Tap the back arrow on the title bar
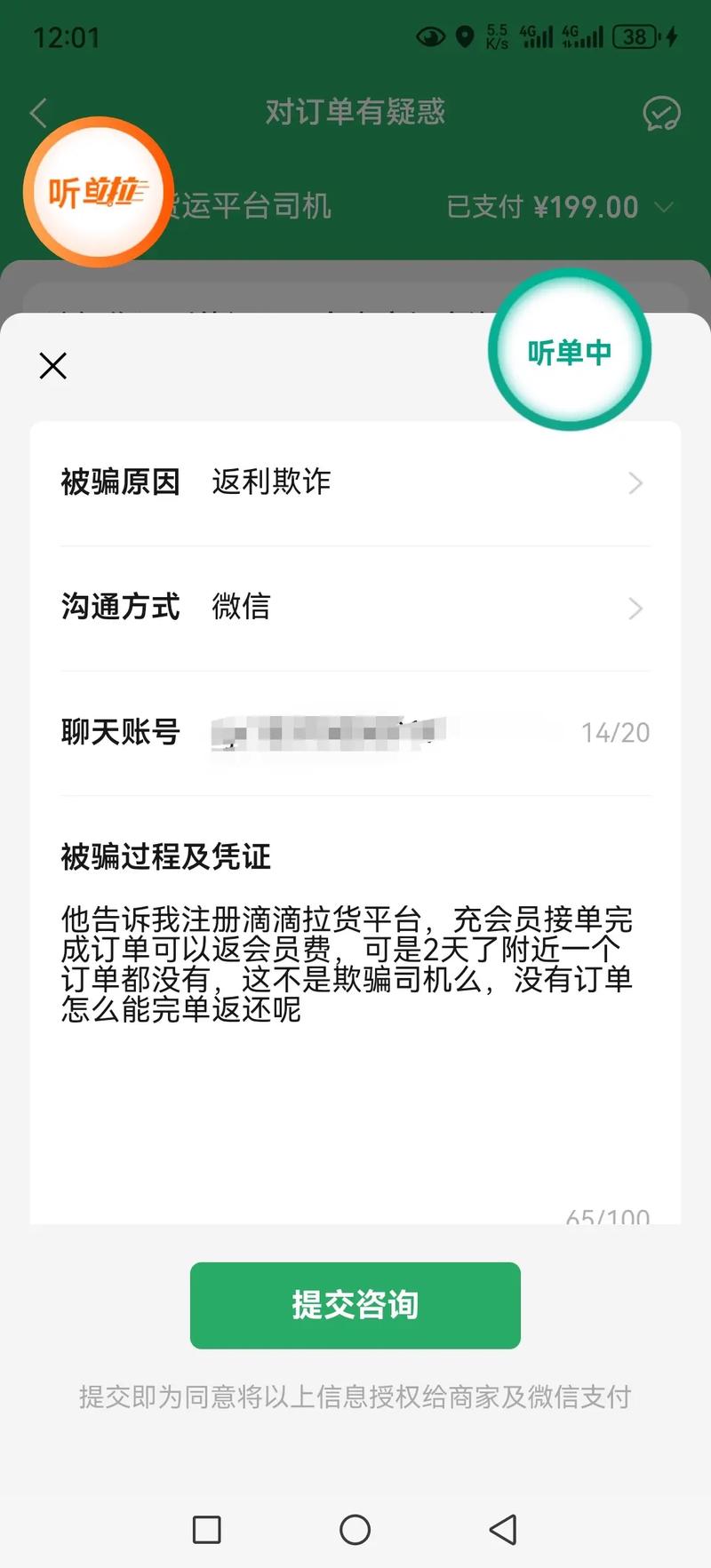711x1568 pixels. click(37, 114)
